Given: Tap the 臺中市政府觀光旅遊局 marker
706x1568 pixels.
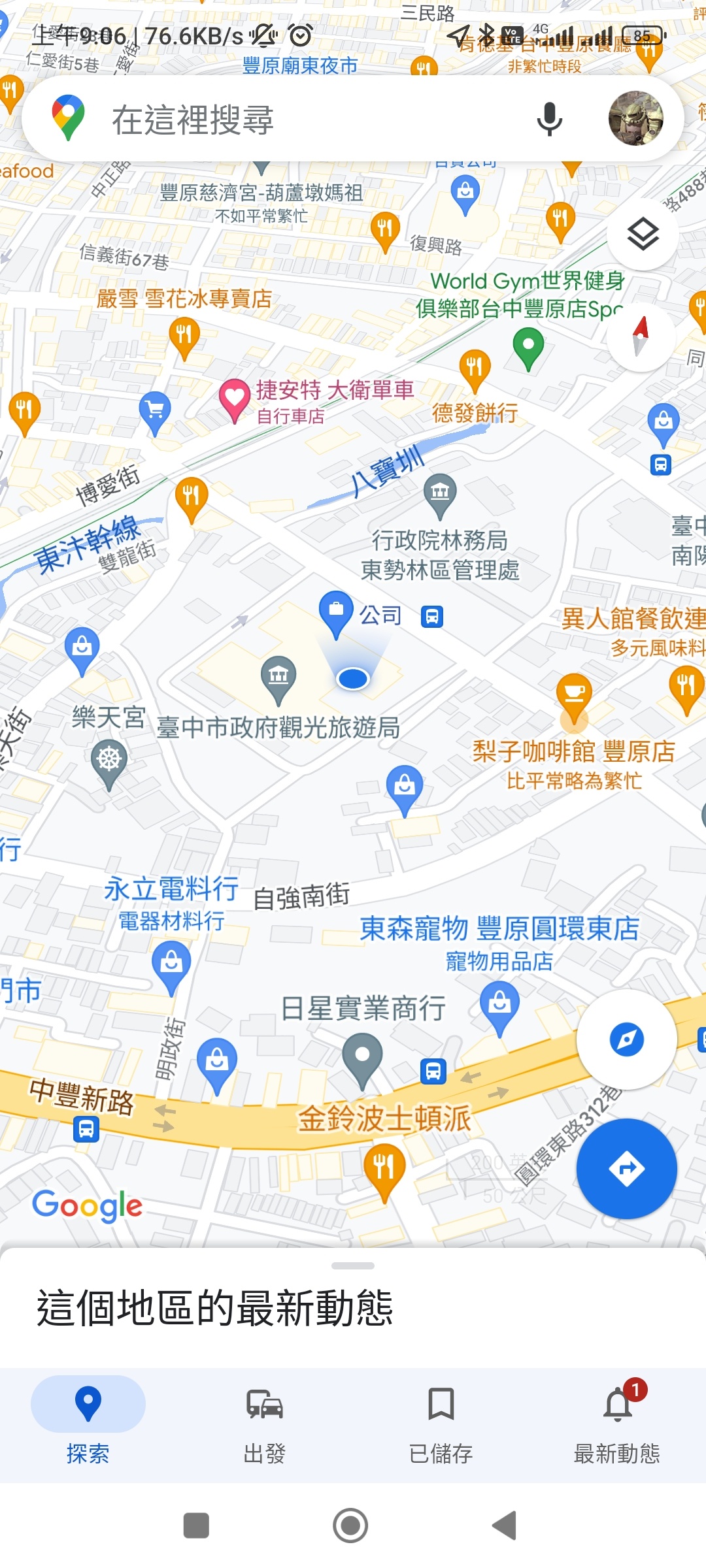Looking at the screenshot, I should click(278, 677).
